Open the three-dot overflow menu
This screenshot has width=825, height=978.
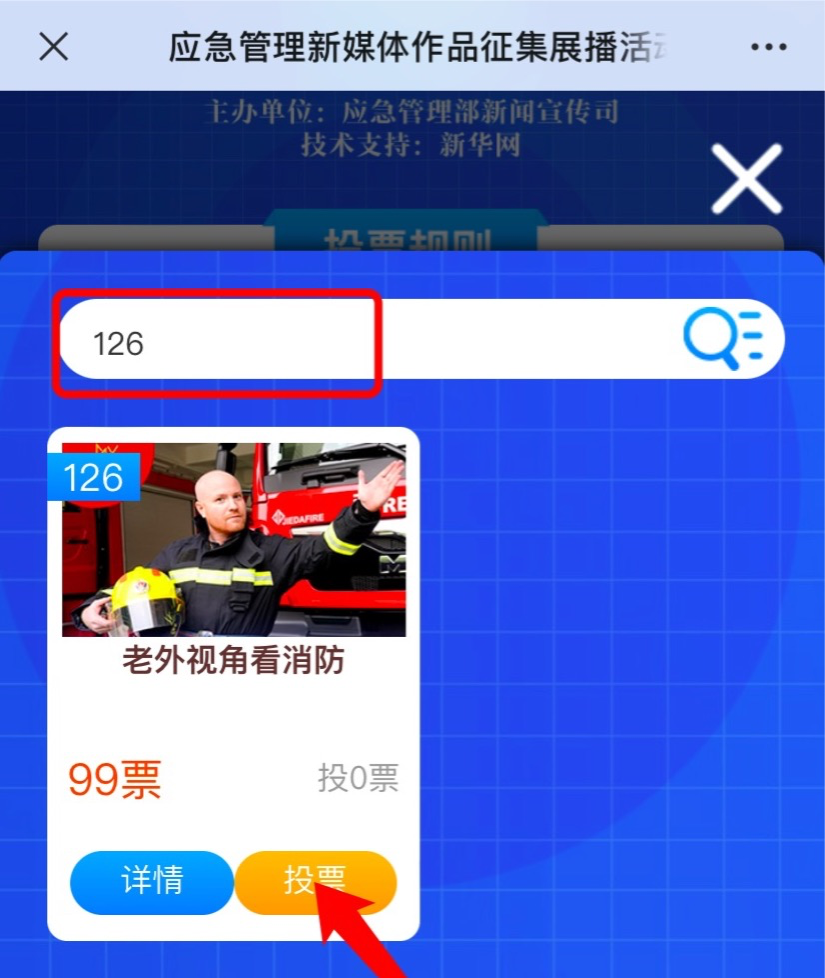click(x=768, y=47)
